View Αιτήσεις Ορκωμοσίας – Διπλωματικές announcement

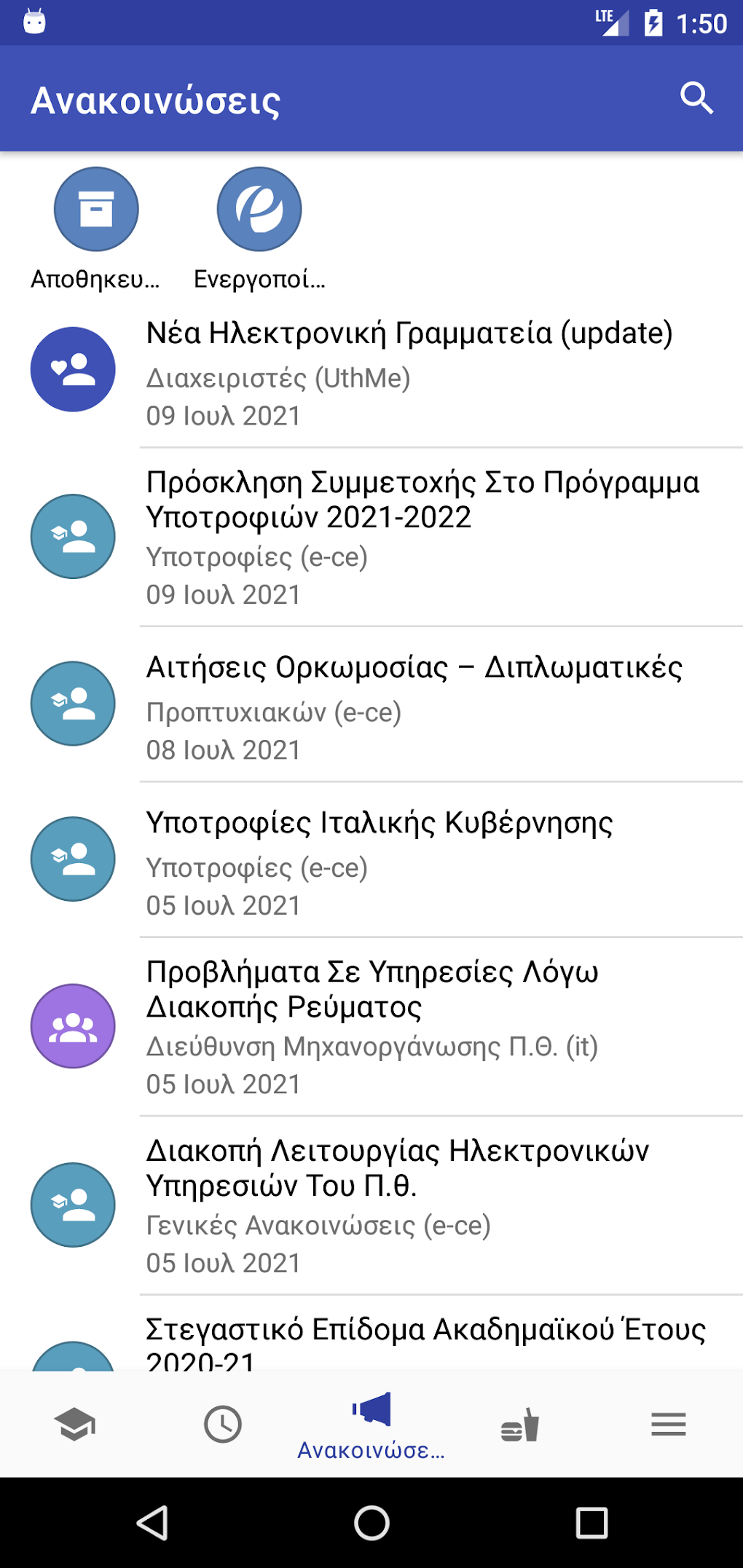coord(415,704)
